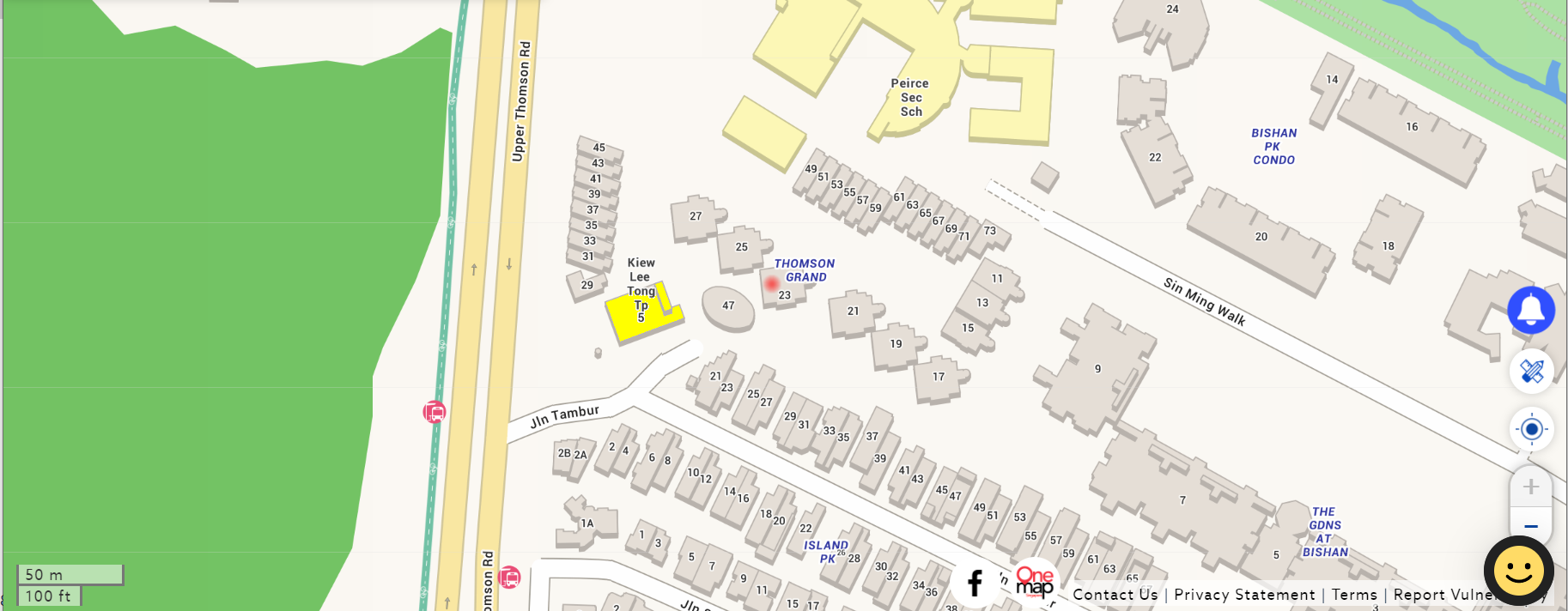Open the Privacy Statement link

[x=1243, y=595]
